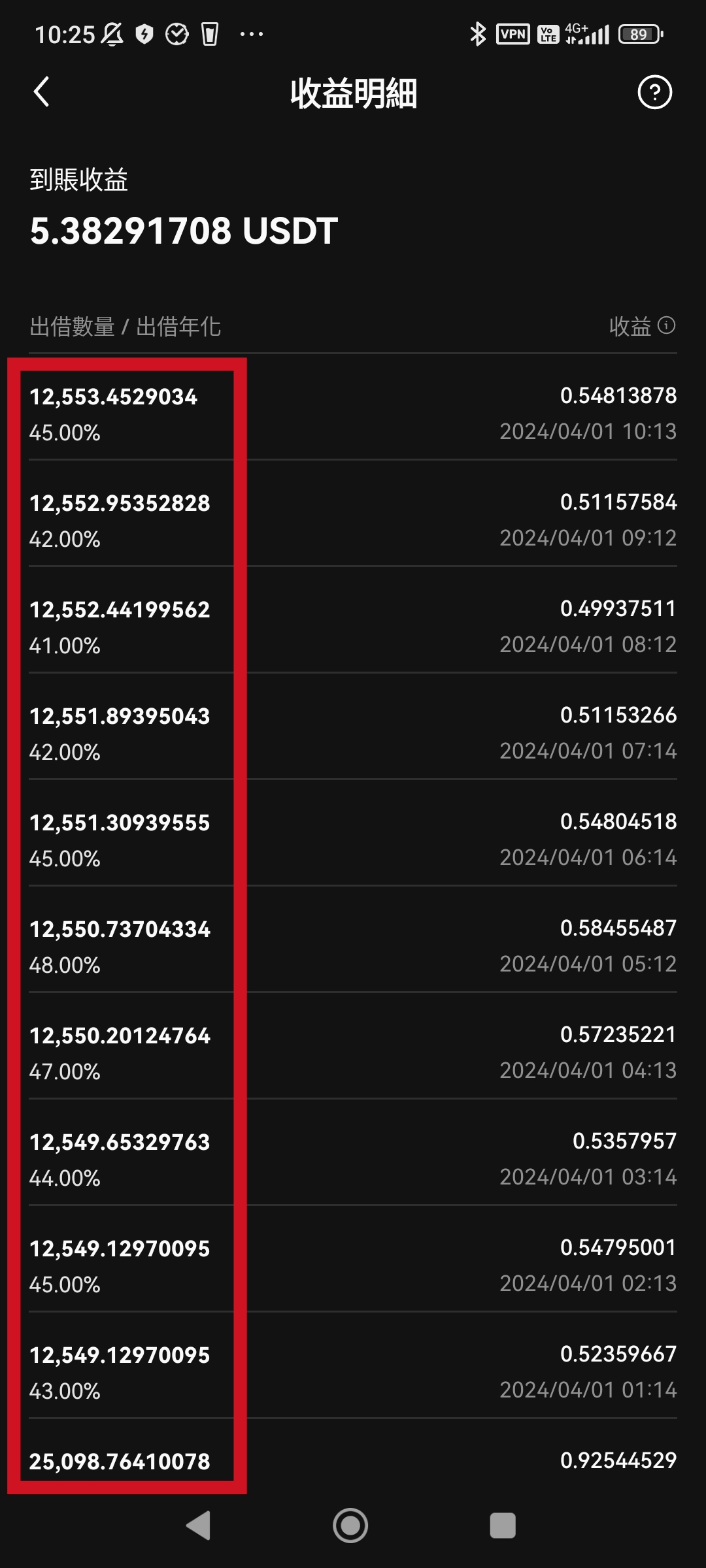Open recent apps from the navigation bar
The image size is (706, 1568).
(503, 1526)
